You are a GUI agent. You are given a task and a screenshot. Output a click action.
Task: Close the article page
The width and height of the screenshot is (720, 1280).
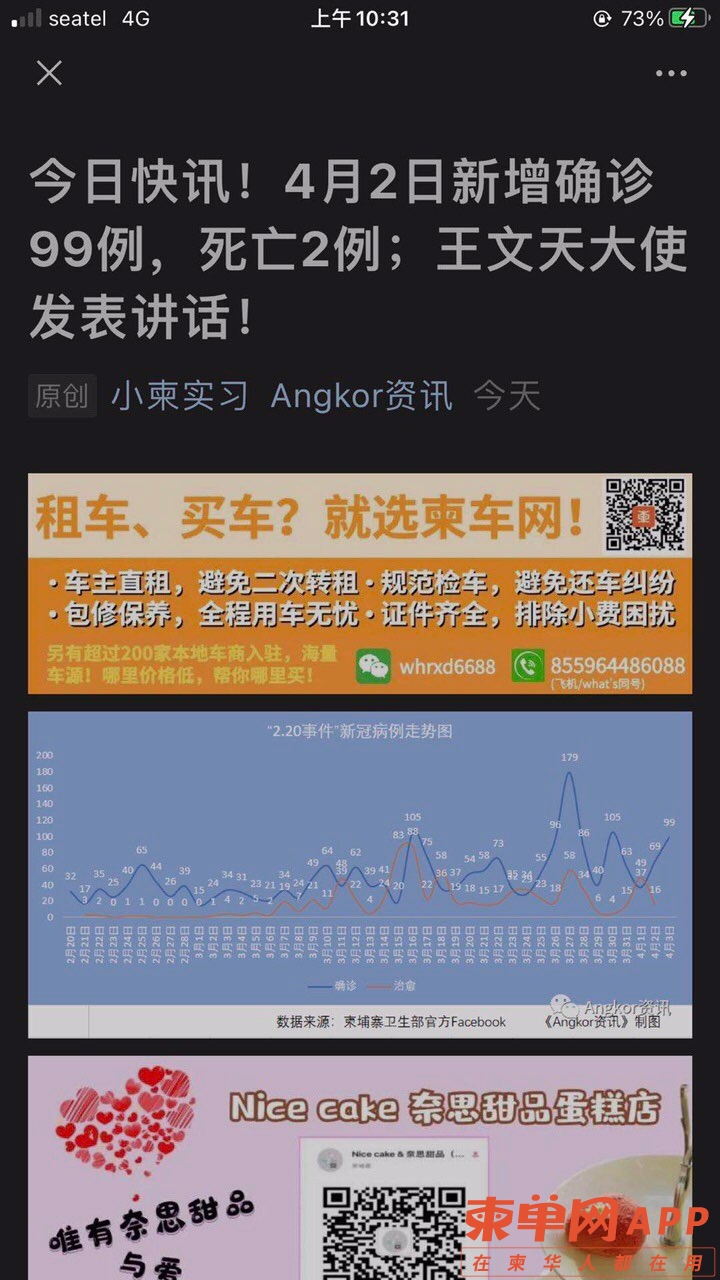[49, 73]
